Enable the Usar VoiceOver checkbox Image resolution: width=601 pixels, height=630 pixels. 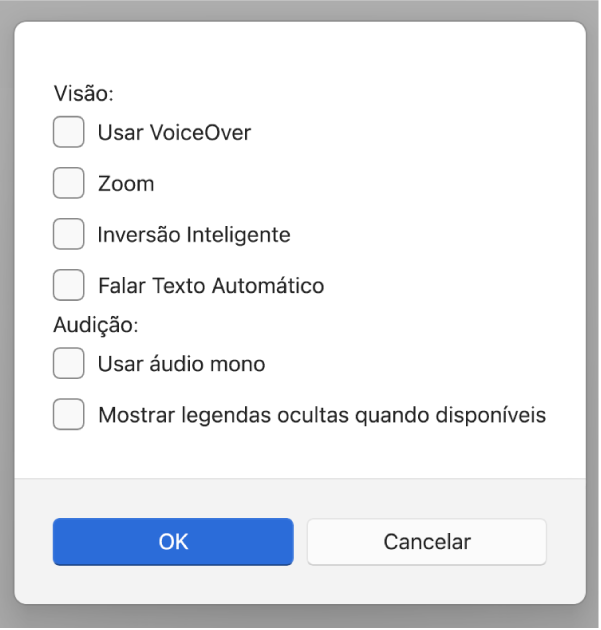[68, 132]
